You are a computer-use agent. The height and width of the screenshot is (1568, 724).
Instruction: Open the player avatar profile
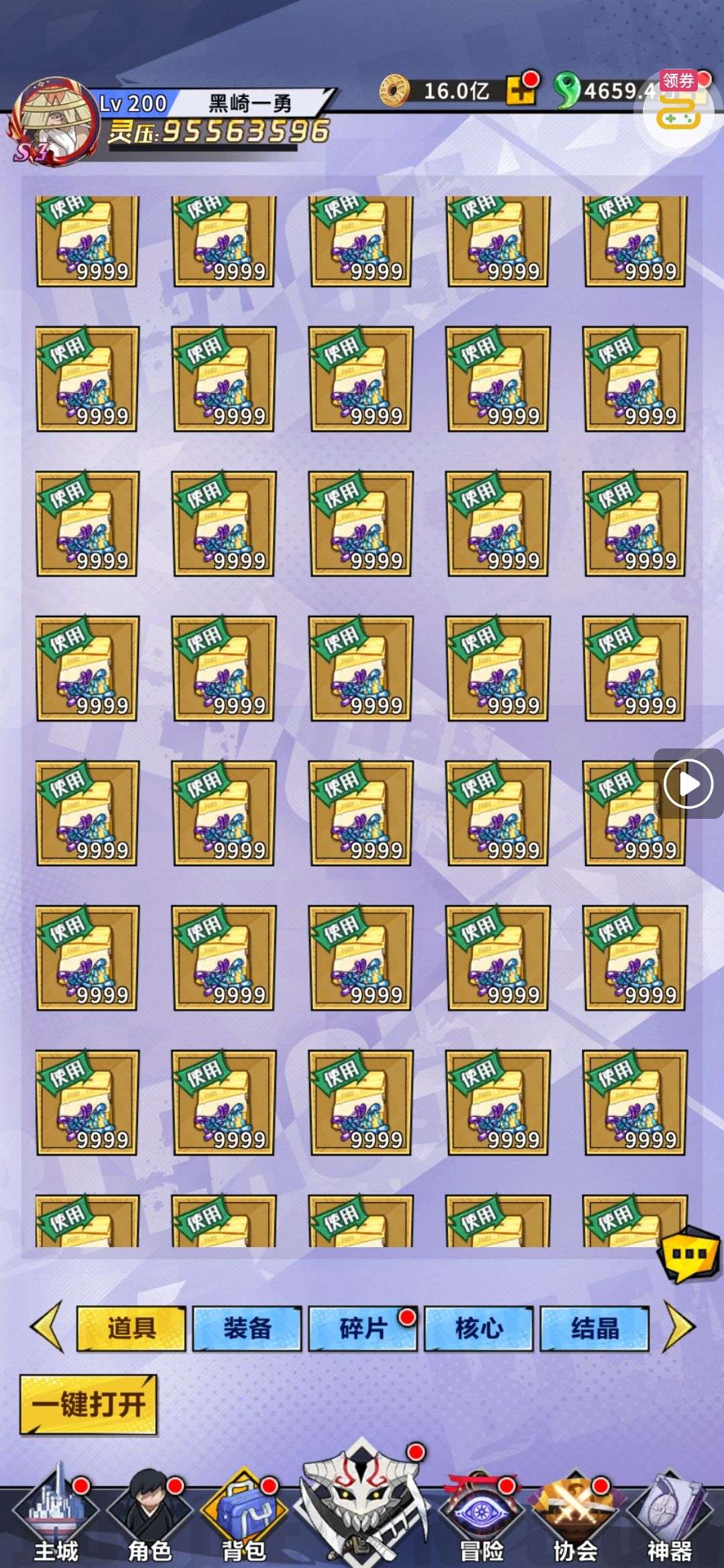54,121
